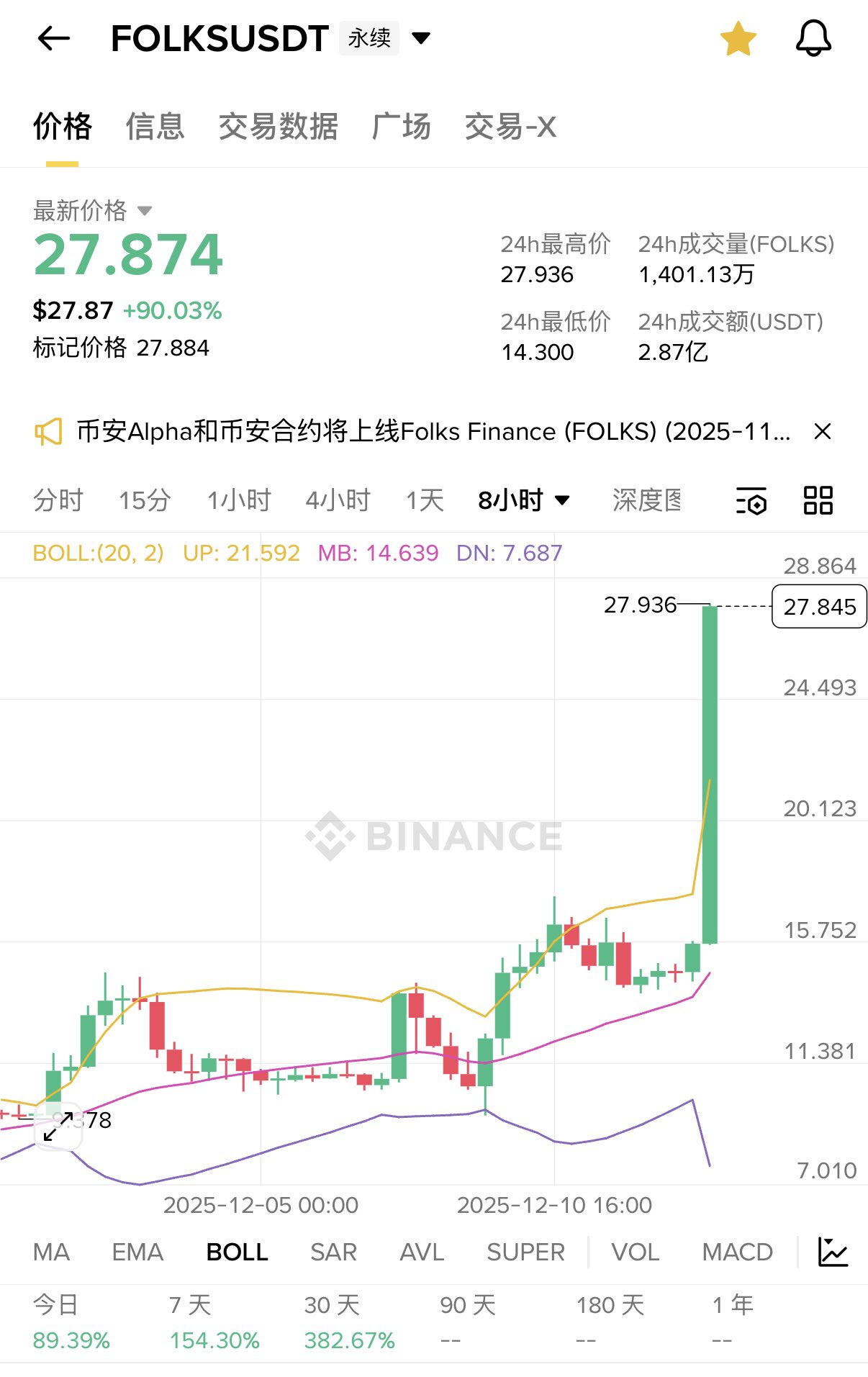Switch to the 交易数据 tab
This screenshot has height=1377, width=868.
278,127
